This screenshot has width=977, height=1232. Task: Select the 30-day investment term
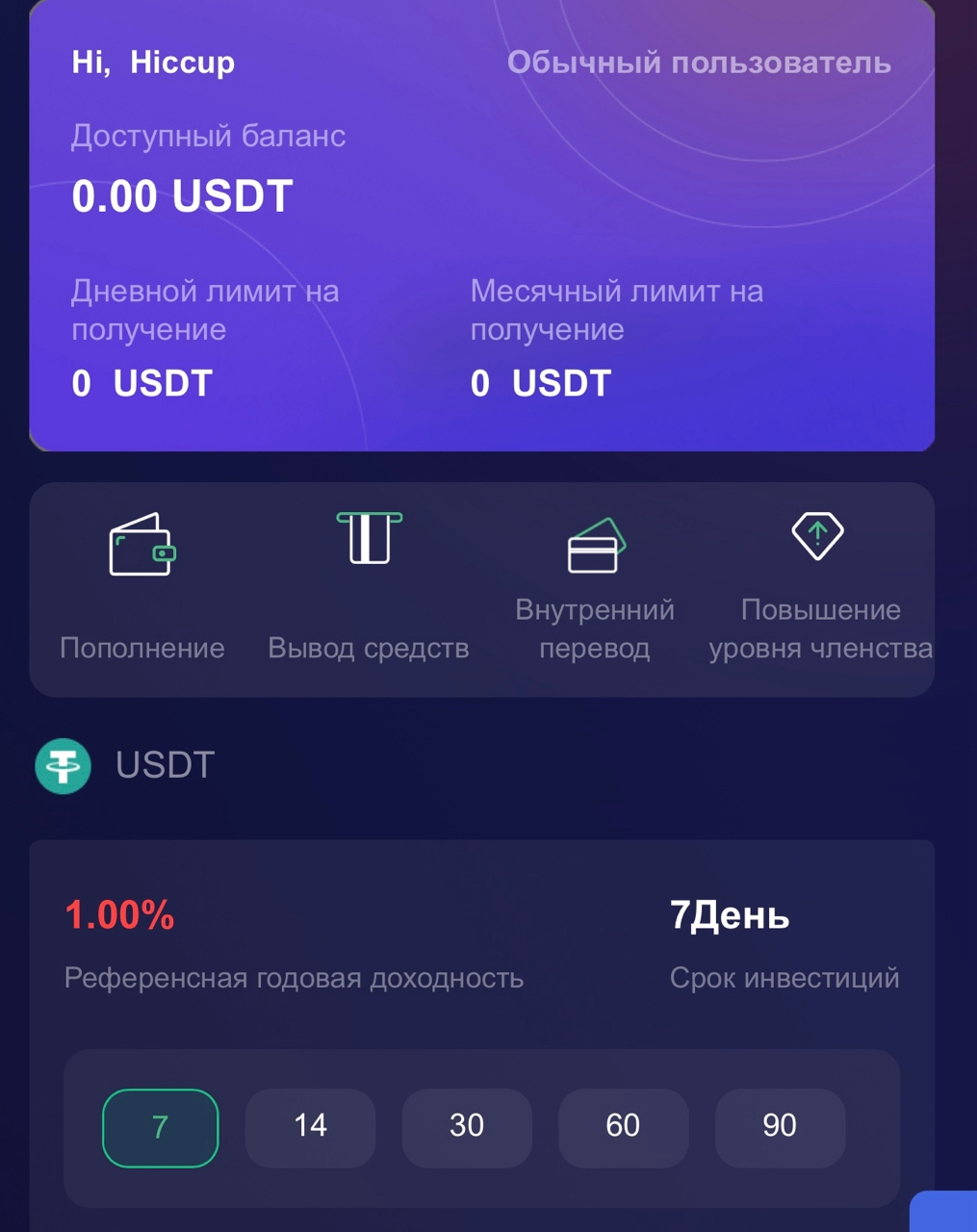click(x=467, y=1128)
